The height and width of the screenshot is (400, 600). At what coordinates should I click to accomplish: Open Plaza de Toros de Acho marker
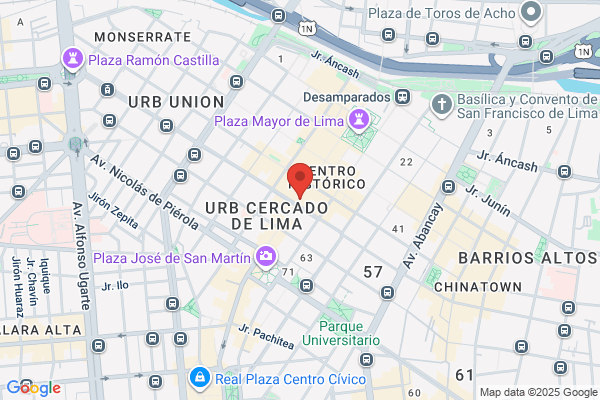pos(531,12)
